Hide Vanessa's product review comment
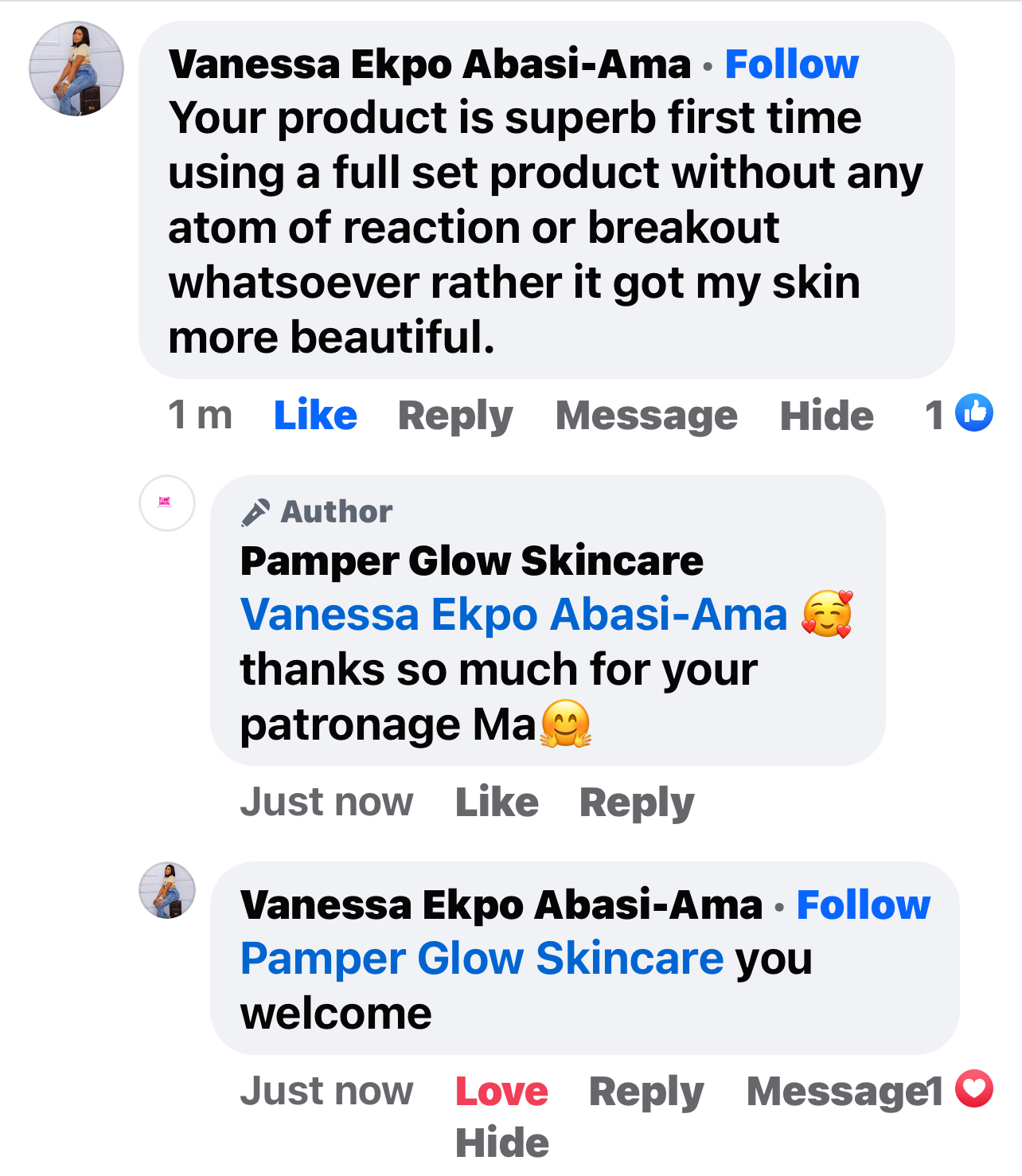Image resolution: width=1022 pixels, height=1176 pixels. coord(826,415)
